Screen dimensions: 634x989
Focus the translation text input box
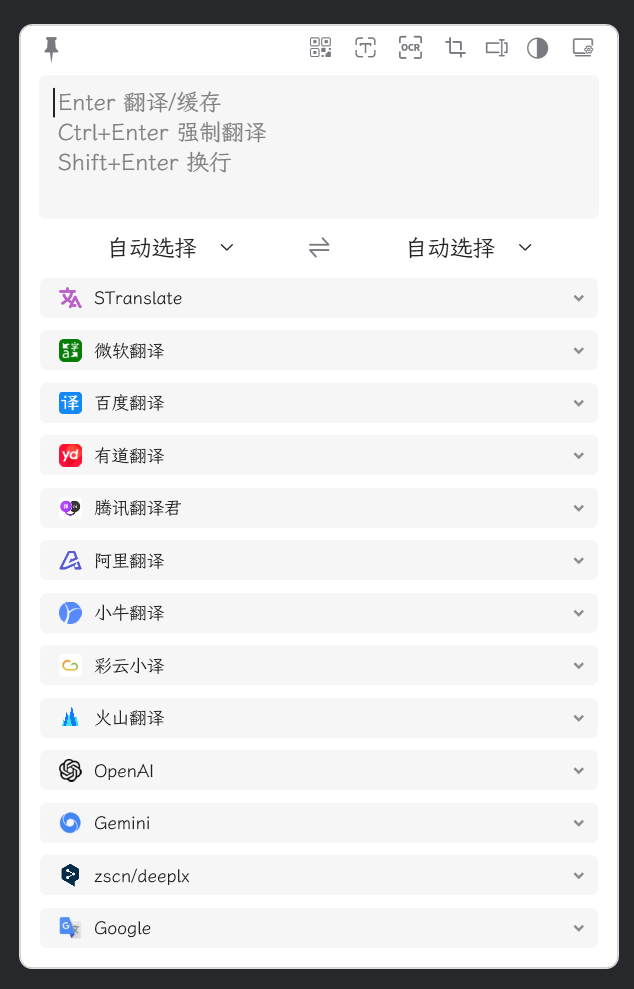pos(318,146)
